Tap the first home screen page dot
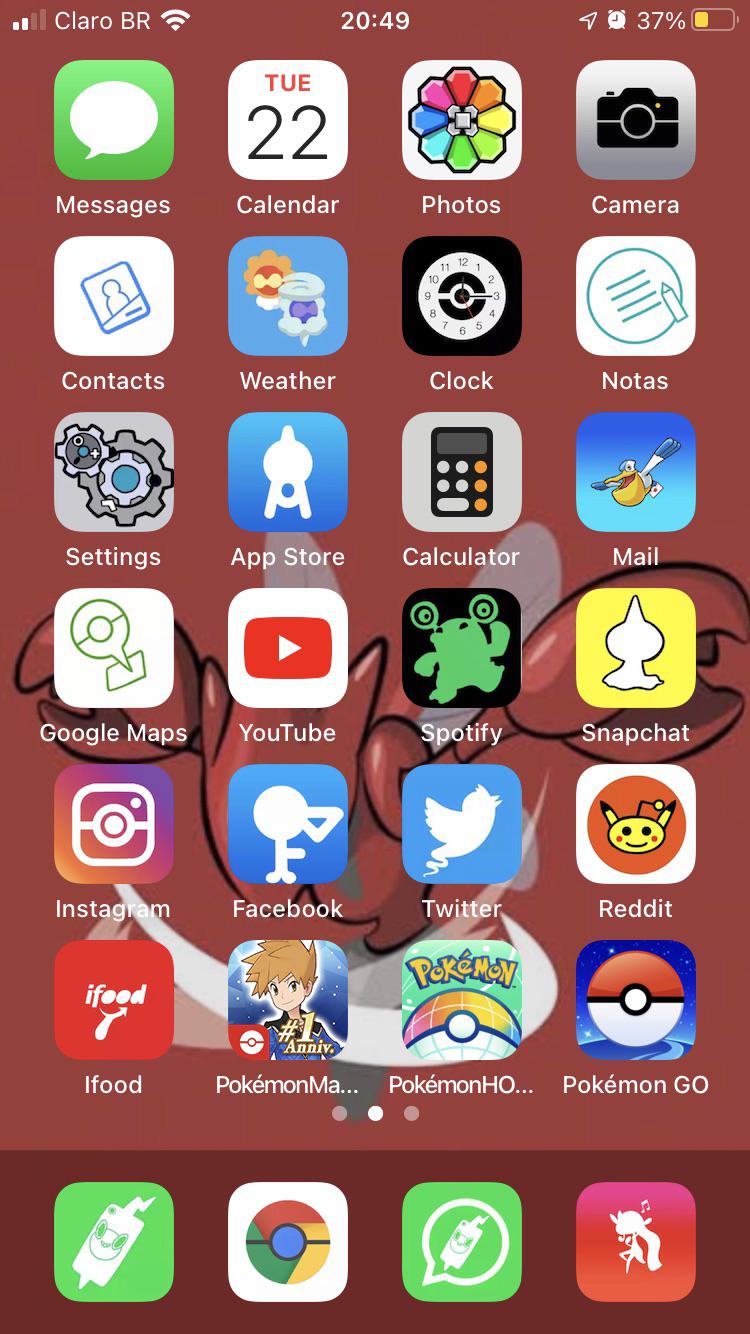Screen dimensions: 750x1334 [x=340, y=1113]
